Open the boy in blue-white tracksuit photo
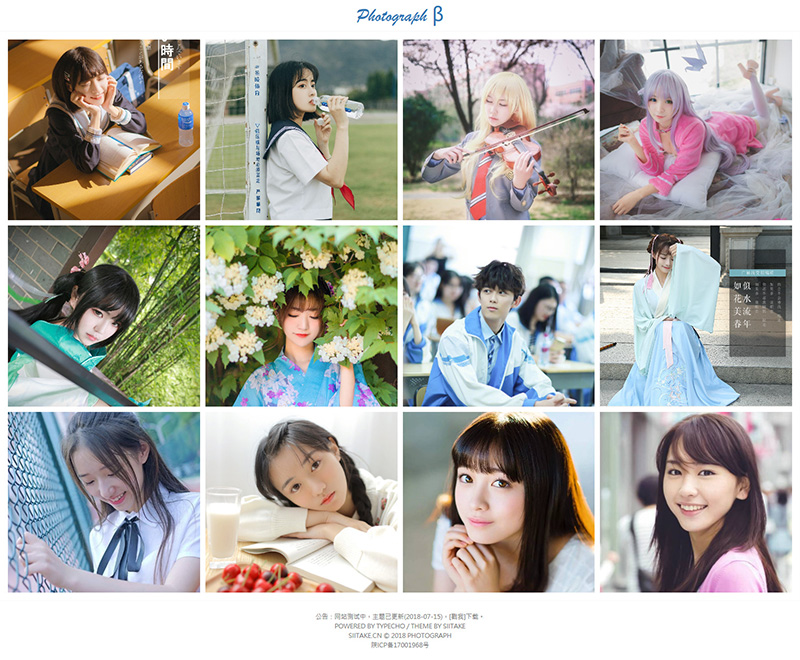This screenshot has height=660, width=800. pyautogui.click(x=498, y=316)
